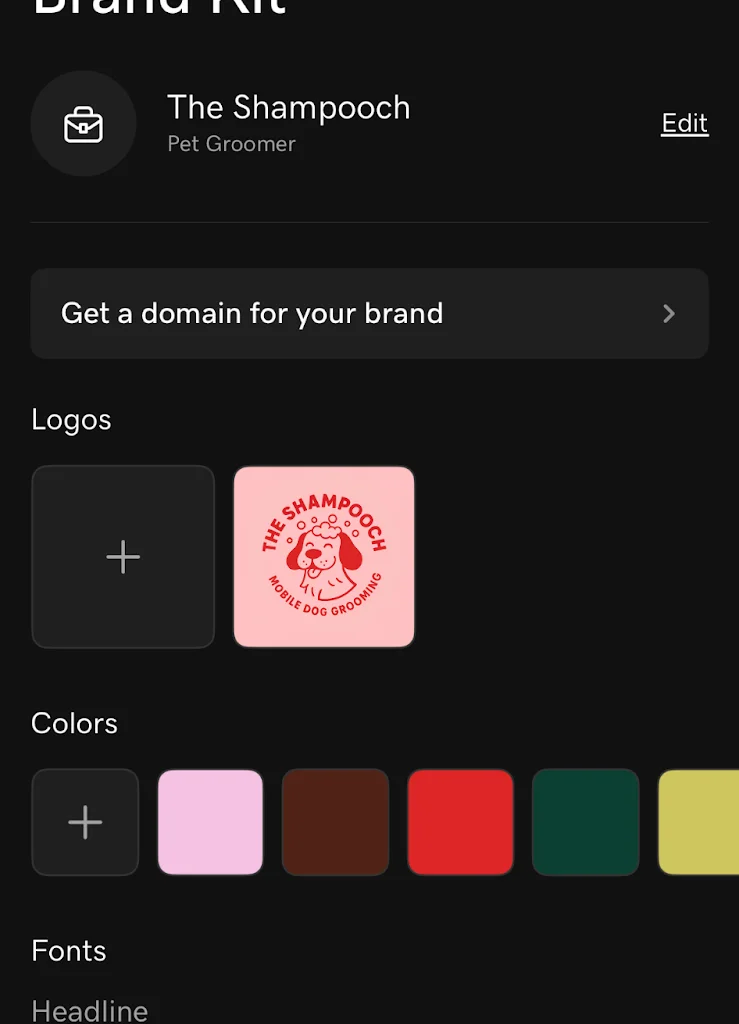Tap the light pink color swatch
739x1024 pixels.
click(x=210, y=822)
